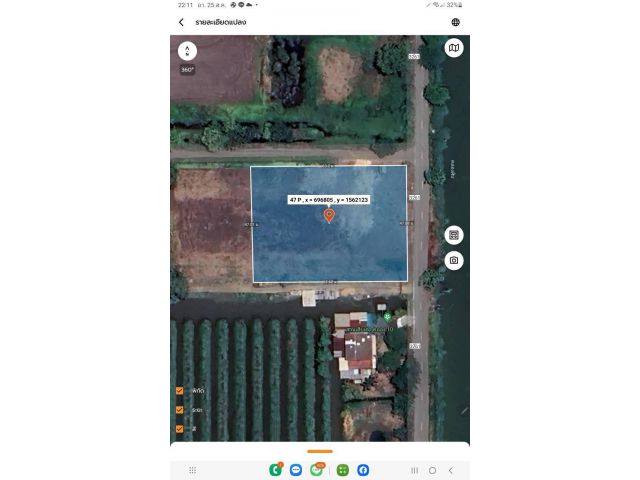Uncheck the ระยะ checkbox
Viewport: 640px width, 480px height.
point(180,409)
